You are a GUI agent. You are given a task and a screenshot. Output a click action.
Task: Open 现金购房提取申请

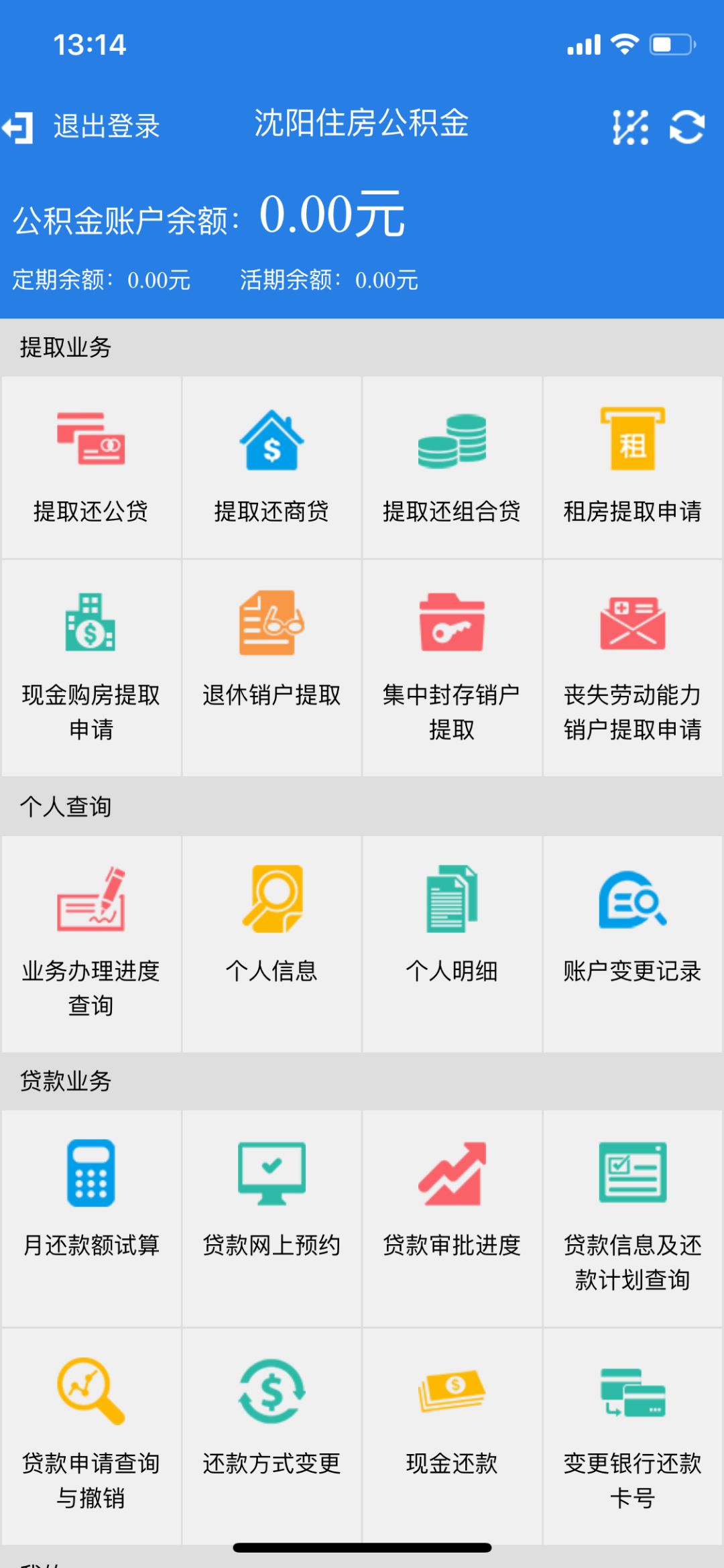(91, 668)
